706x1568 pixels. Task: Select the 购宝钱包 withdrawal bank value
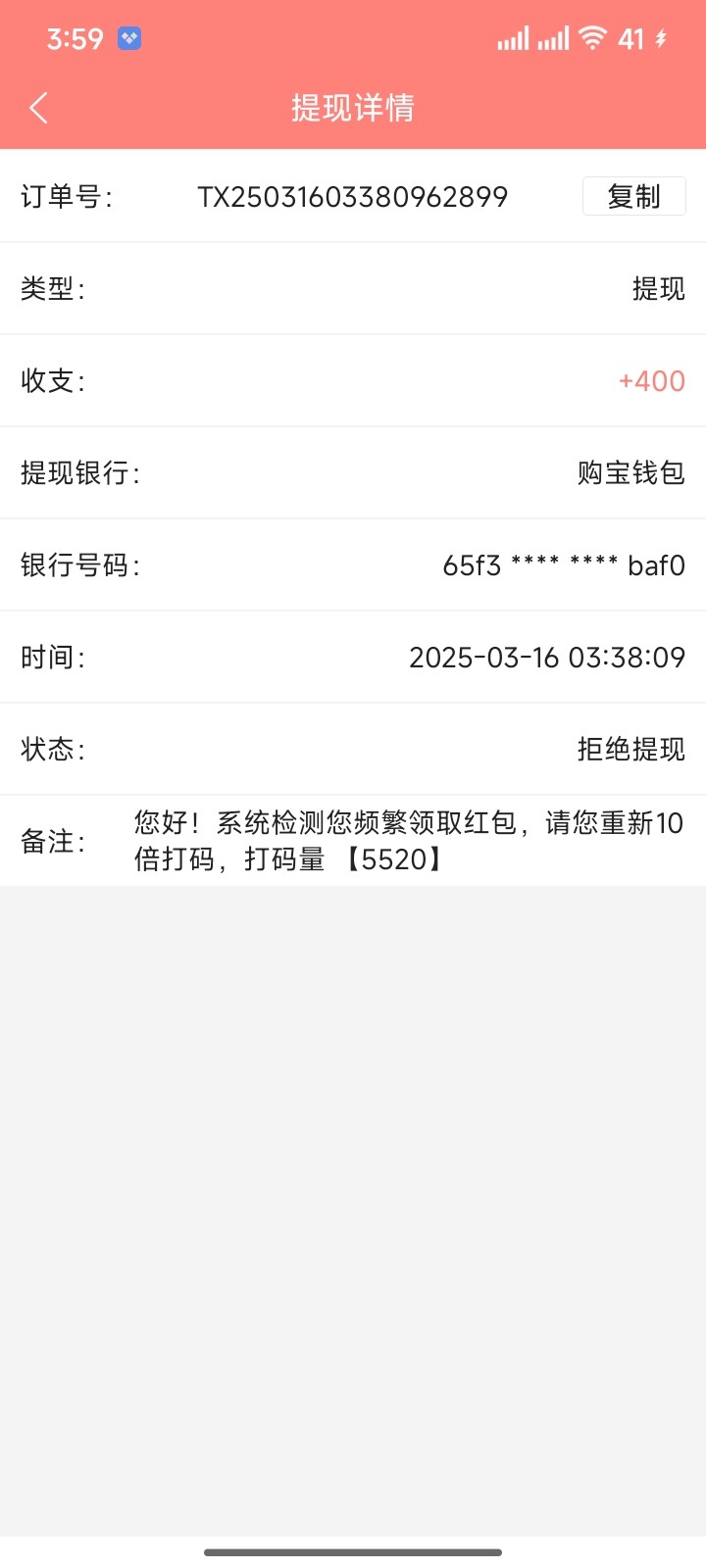630,473
